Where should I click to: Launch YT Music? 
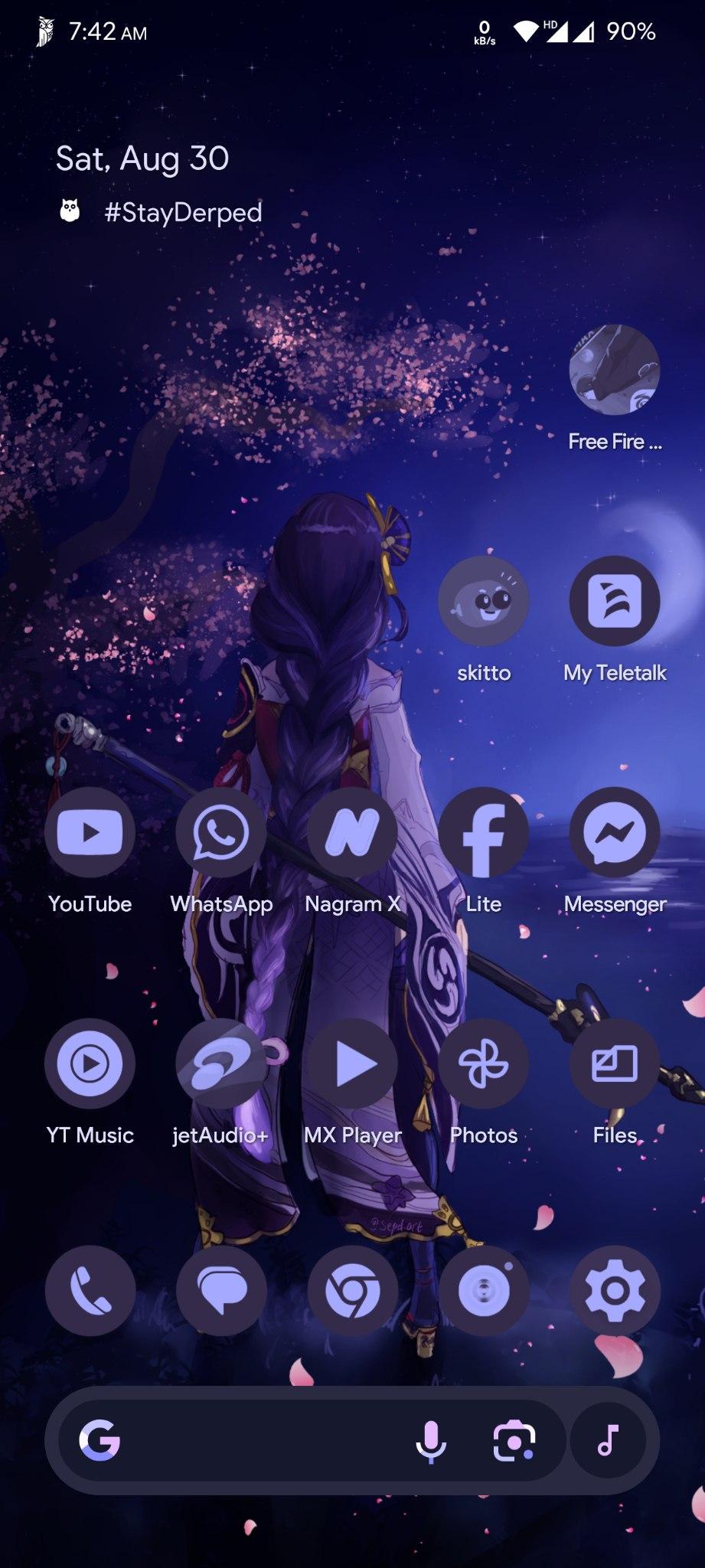(90, 1064)
